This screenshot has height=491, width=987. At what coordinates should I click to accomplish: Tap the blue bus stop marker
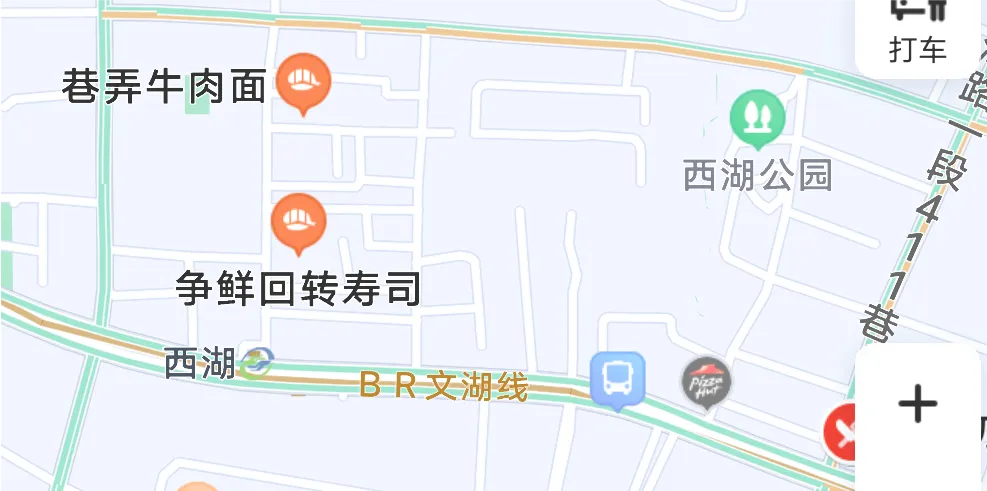[617, 378]
